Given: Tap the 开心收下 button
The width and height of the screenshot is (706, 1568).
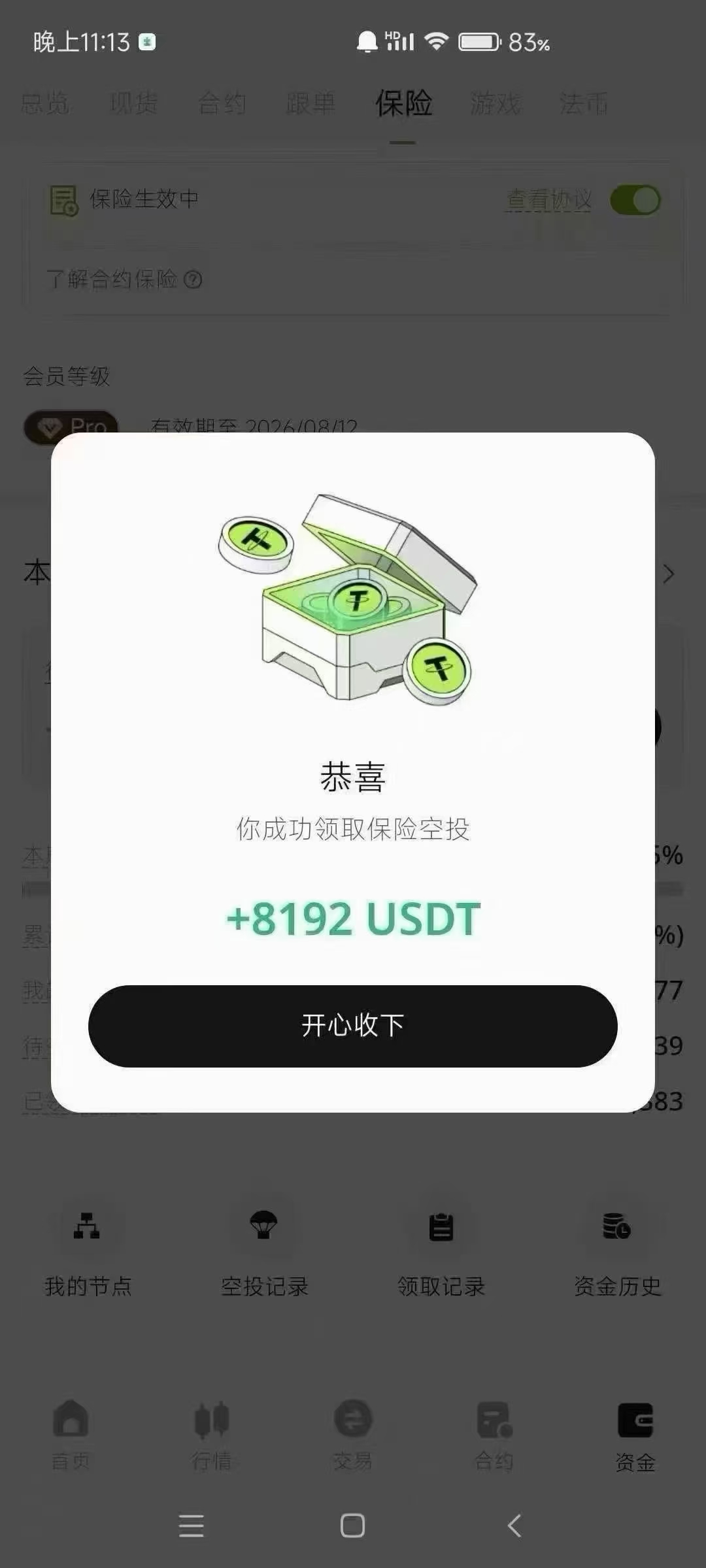Looking at the screenshot, I should pos(353,1026).
